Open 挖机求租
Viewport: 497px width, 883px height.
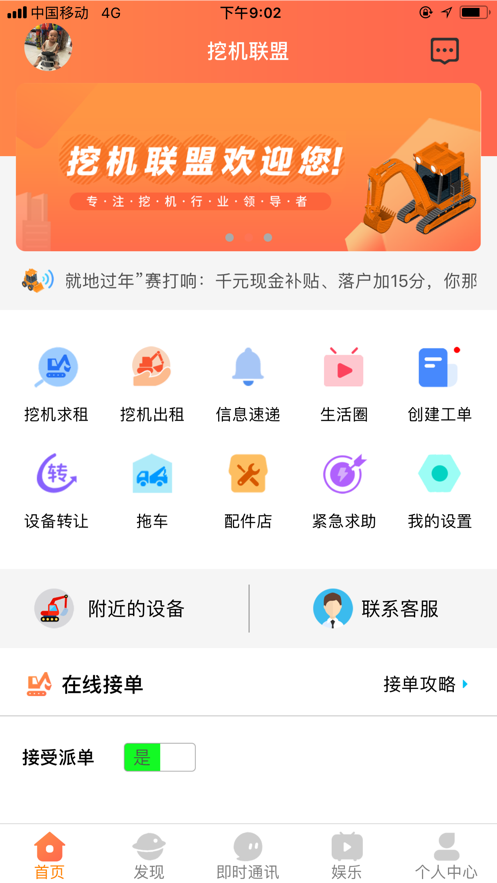(x=56, y=385)
